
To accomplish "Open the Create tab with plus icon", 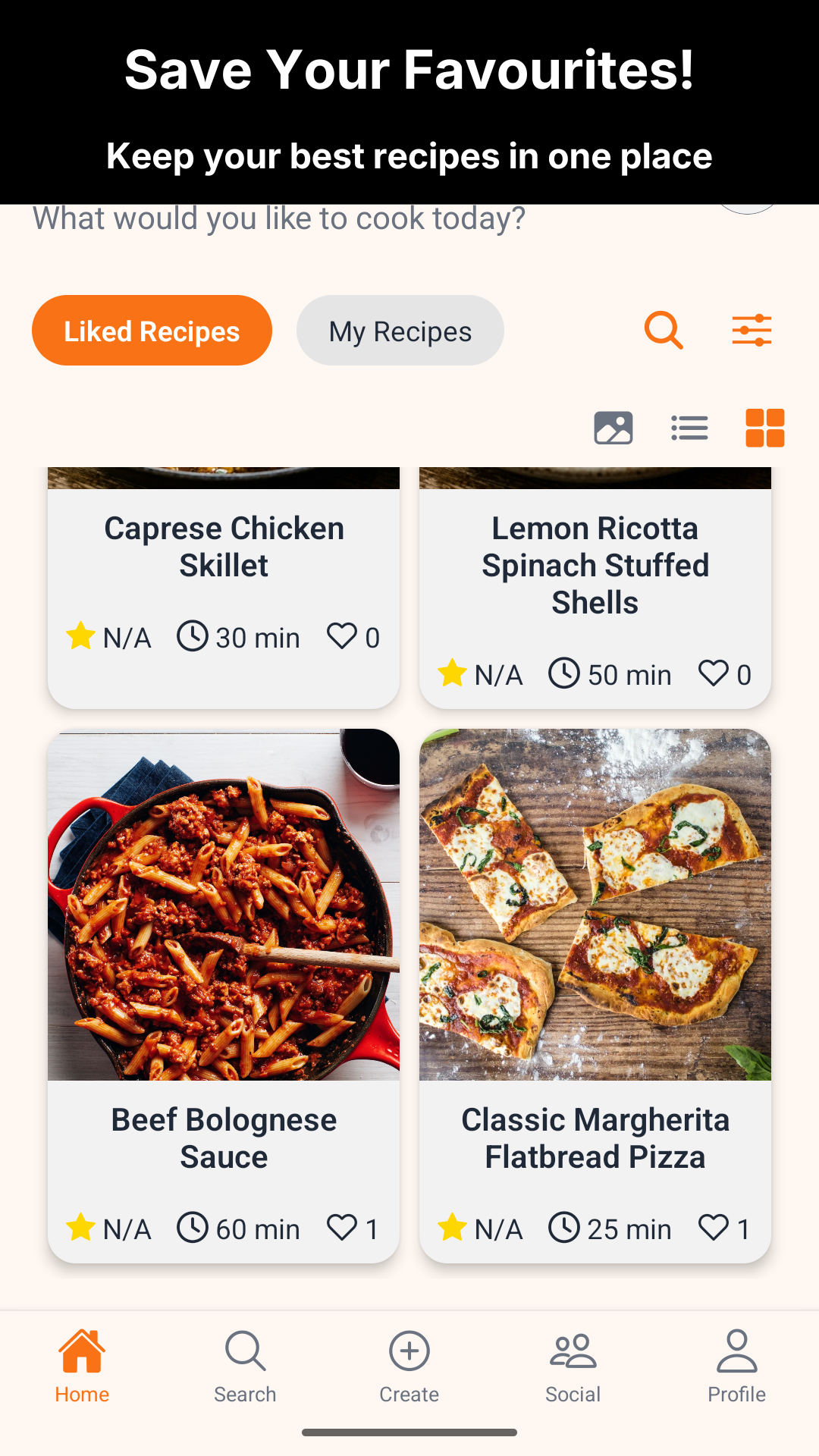I will (x=409, y=1363).
